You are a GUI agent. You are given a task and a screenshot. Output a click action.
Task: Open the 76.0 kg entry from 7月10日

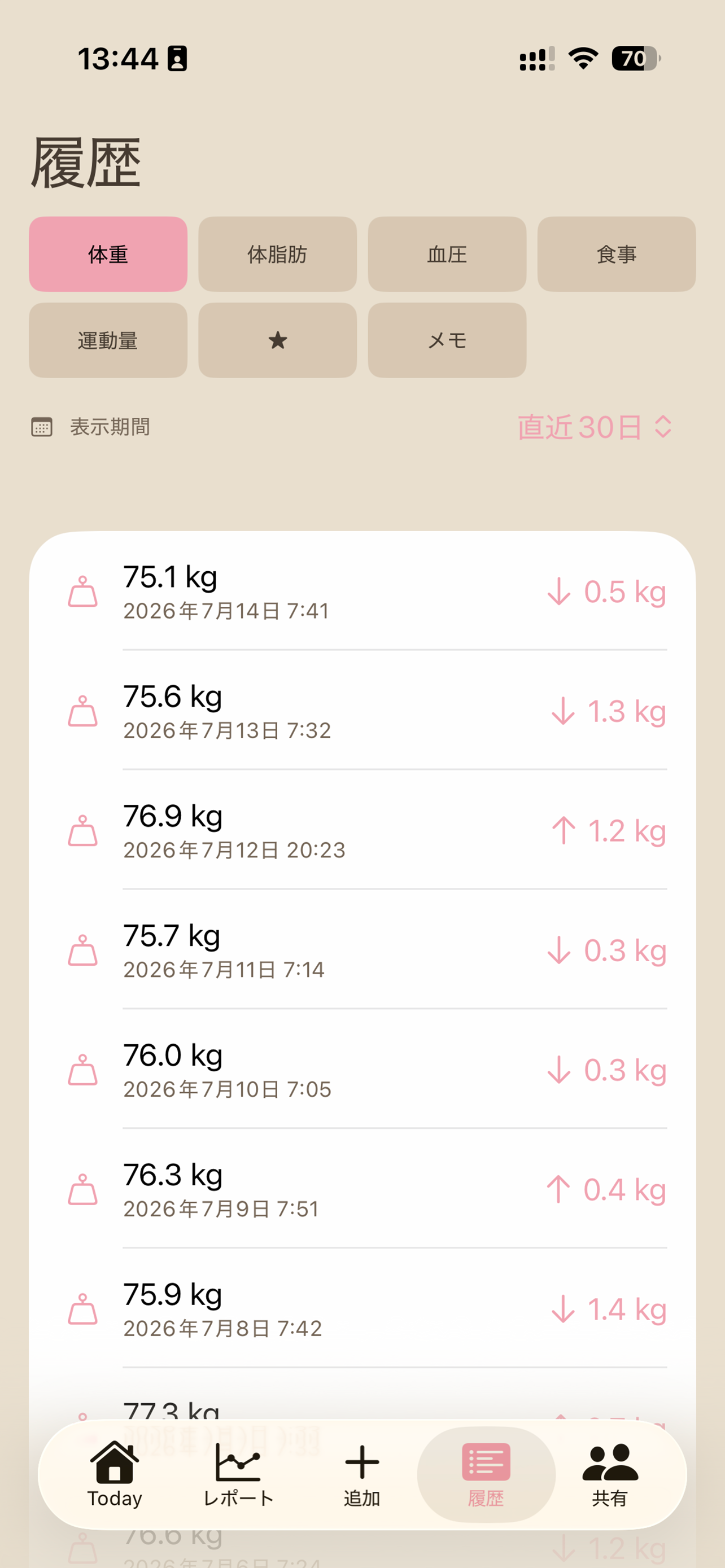363,1070
